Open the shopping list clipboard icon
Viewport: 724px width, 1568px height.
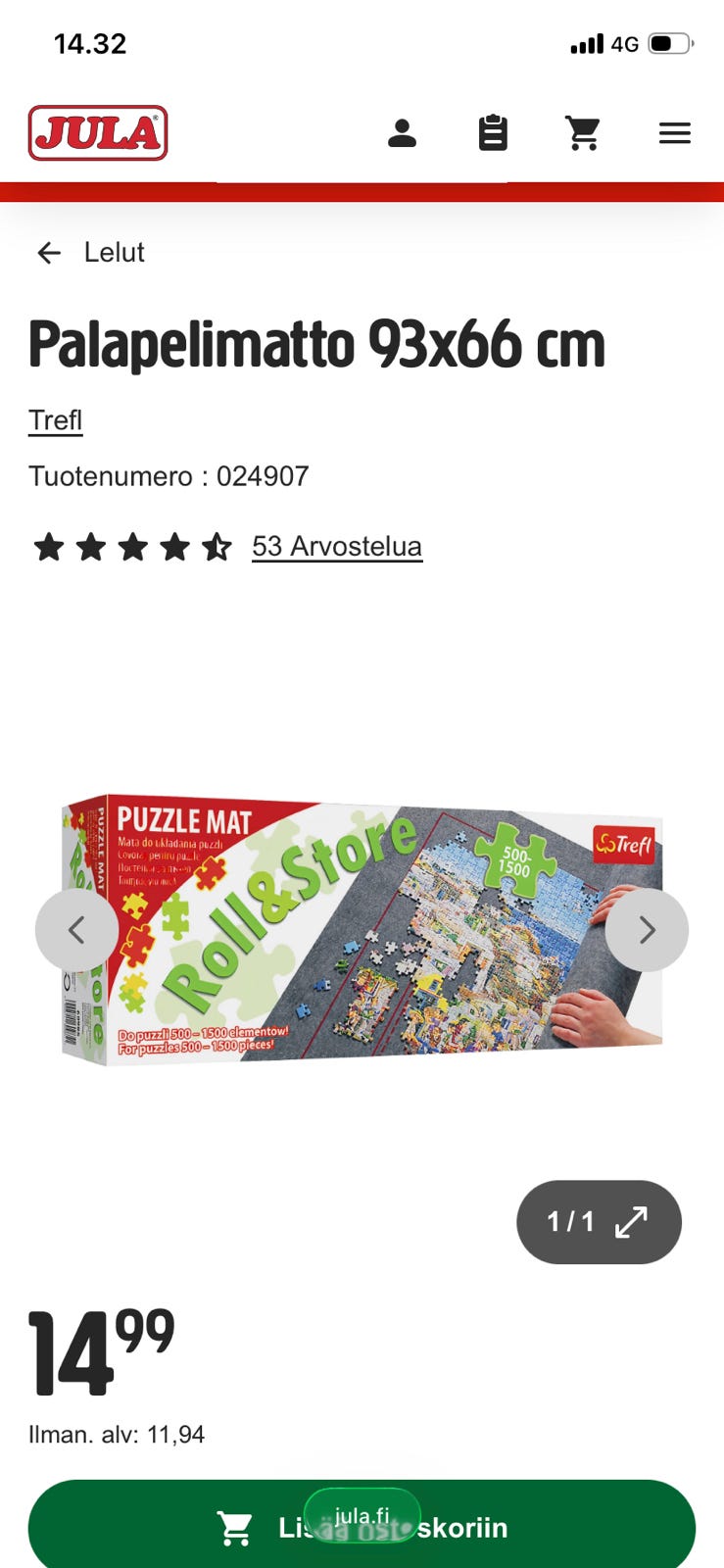point(493,132)
